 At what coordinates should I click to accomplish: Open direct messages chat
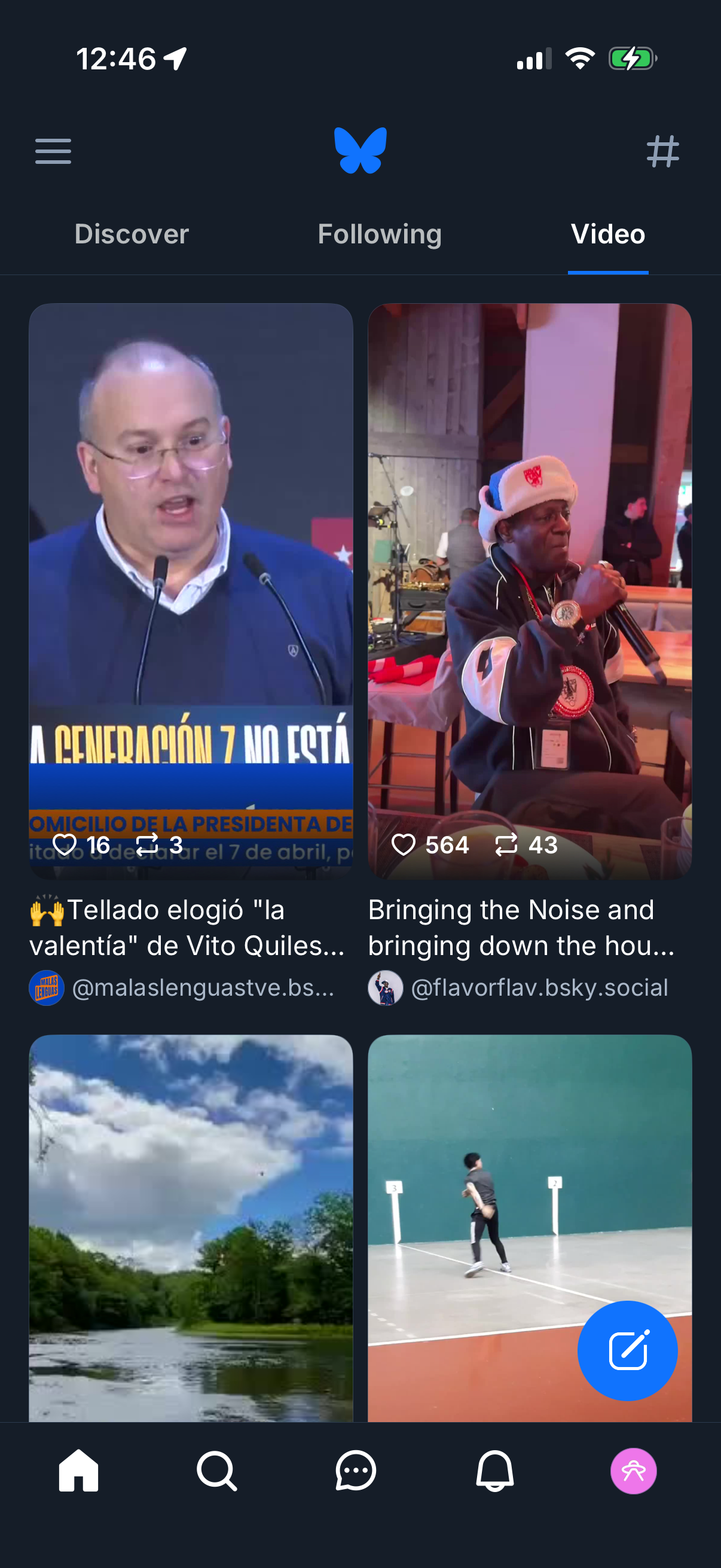(355, 1471)
